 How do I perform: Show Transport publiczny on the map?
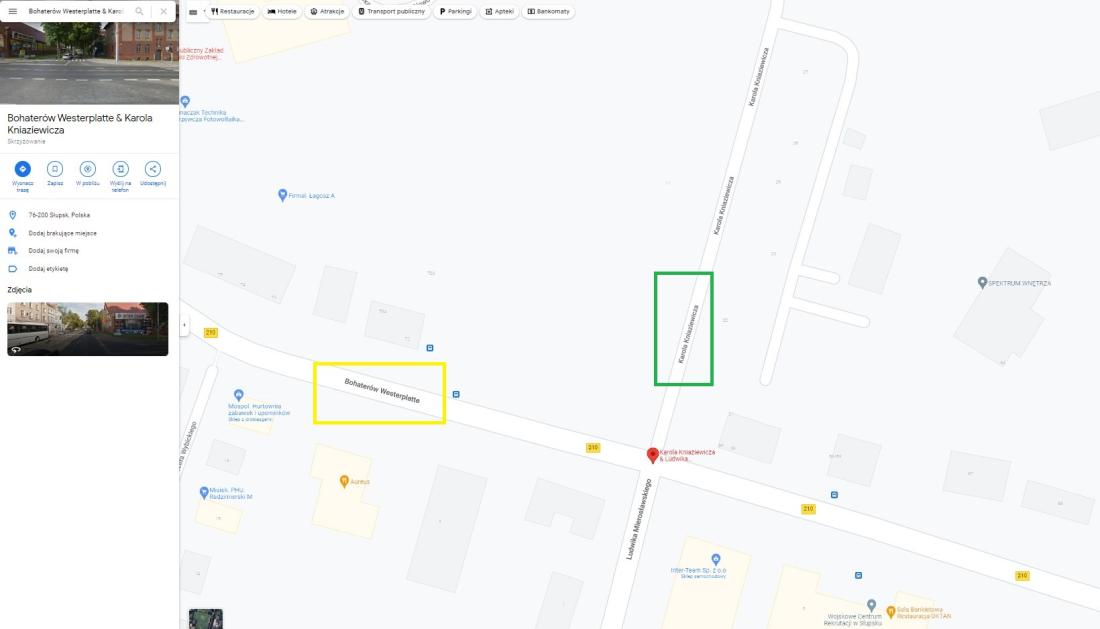(x=391, y=11)
